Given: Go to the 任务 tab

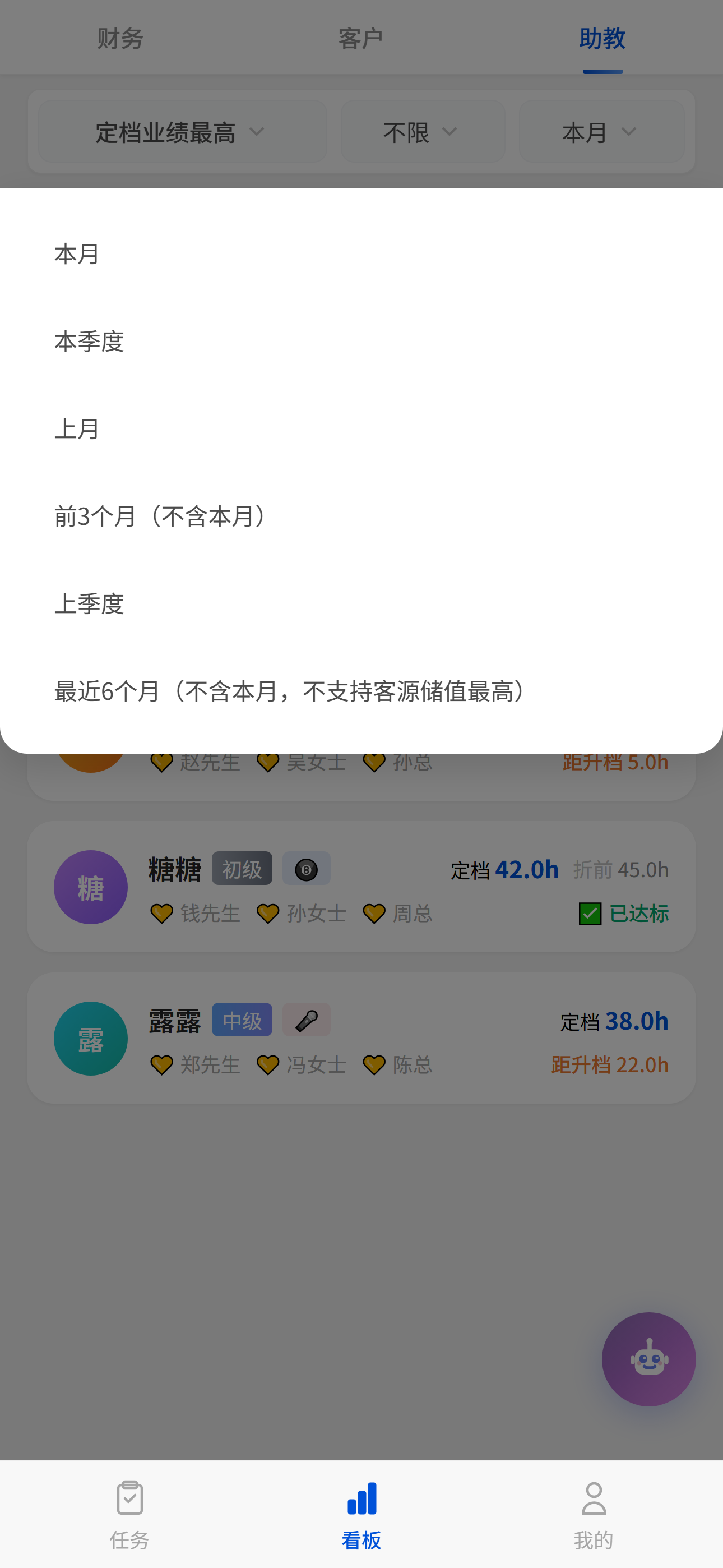Looking at the screenshot, I should tap(129, 1515).
